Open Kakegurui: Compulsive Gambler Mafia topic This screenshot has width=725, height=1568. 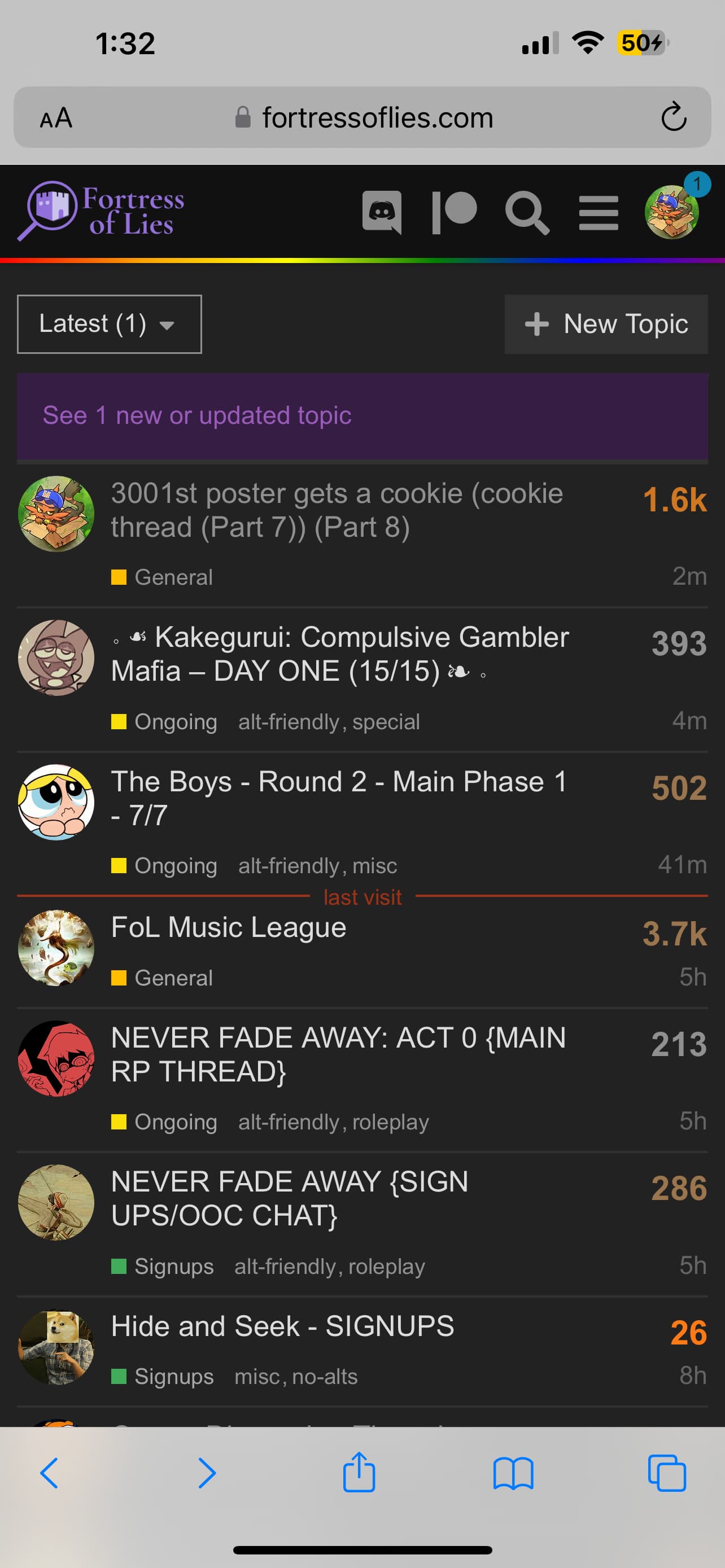point(340,654)
